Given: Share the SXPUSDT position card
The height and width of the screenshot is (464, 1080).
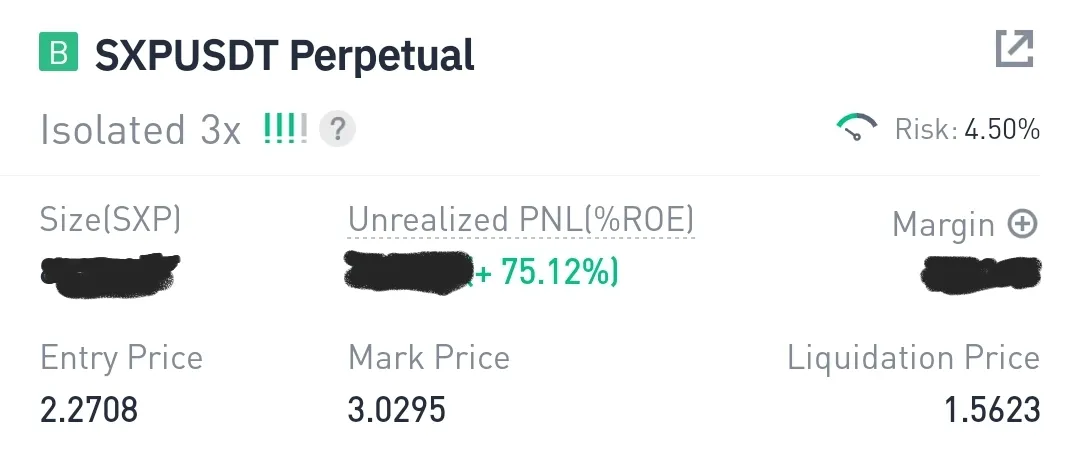Looking at the screenshot, I should [x=1014, y=50].
